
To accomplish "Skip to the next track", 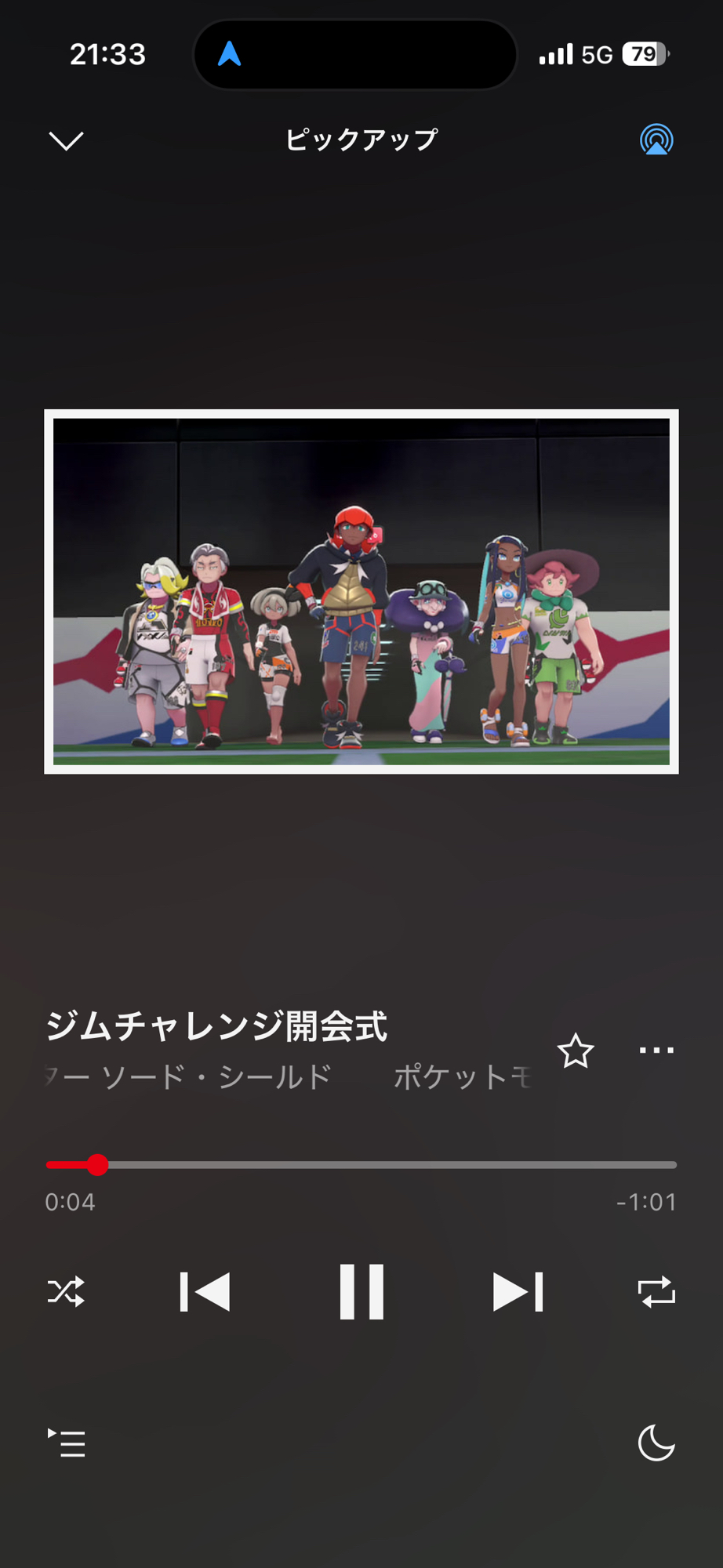I will 518,1291.
